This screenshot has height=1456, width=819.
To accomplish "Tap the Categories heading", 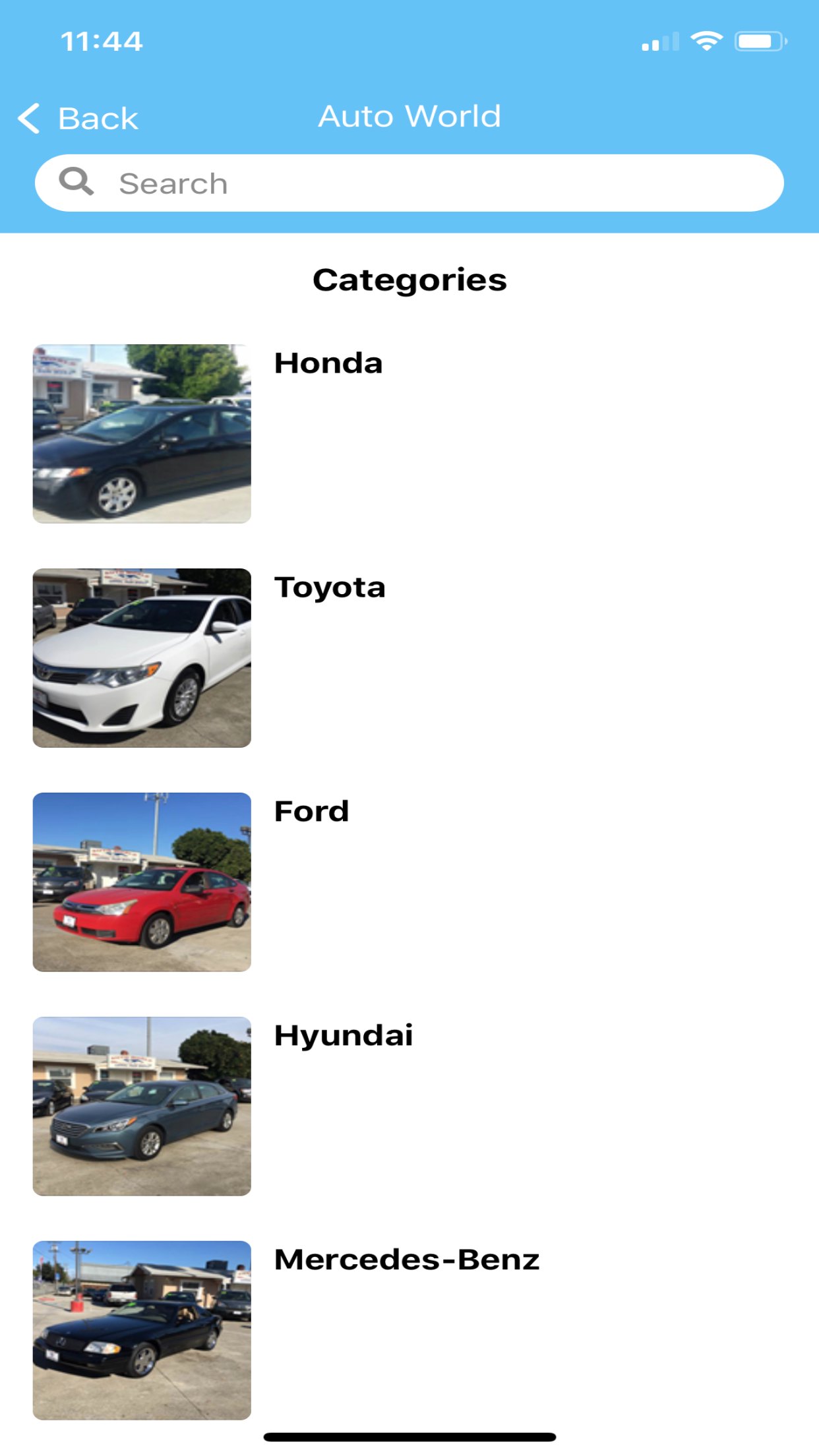I will tap(409, 279).
